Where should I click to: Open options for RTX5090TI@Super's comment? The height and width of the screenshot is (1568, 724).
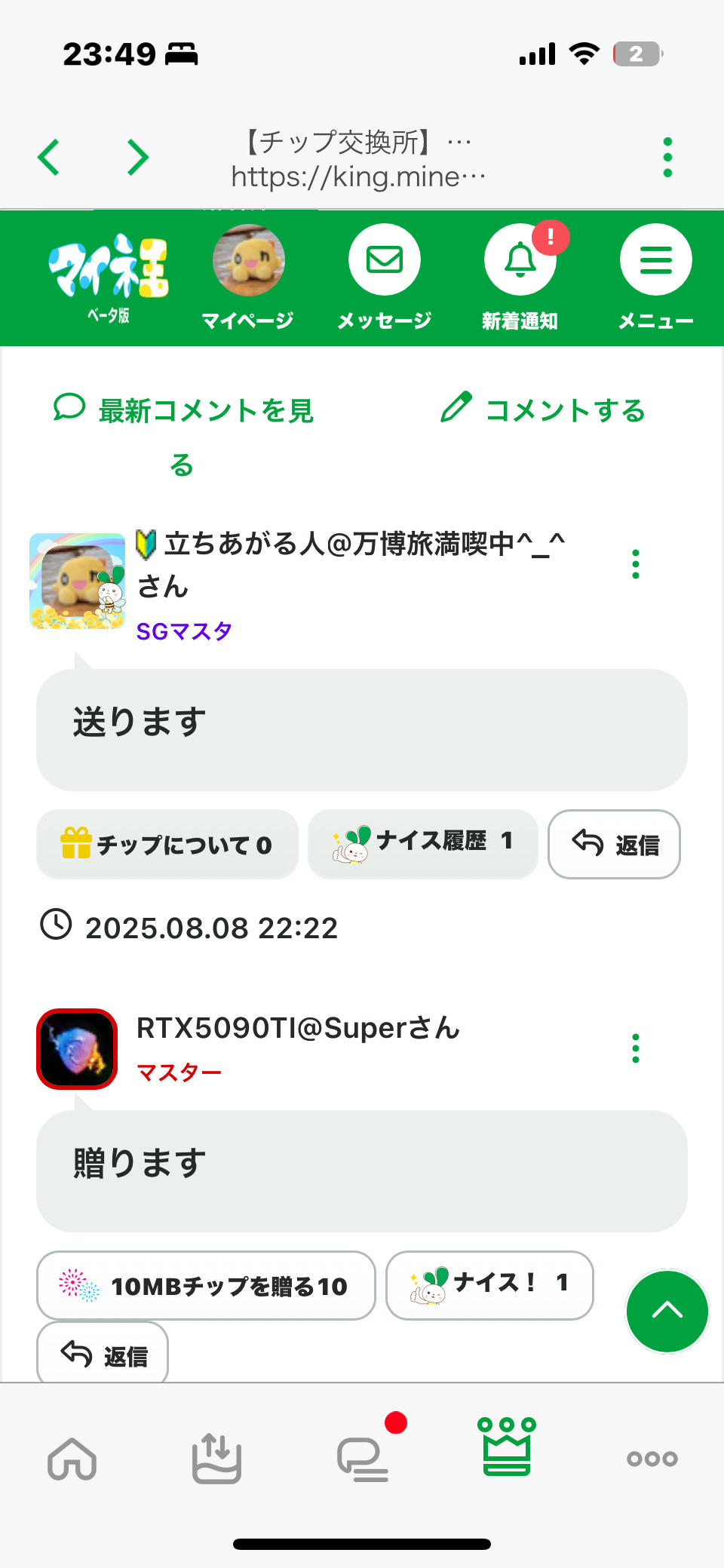tap(636, 1048)
